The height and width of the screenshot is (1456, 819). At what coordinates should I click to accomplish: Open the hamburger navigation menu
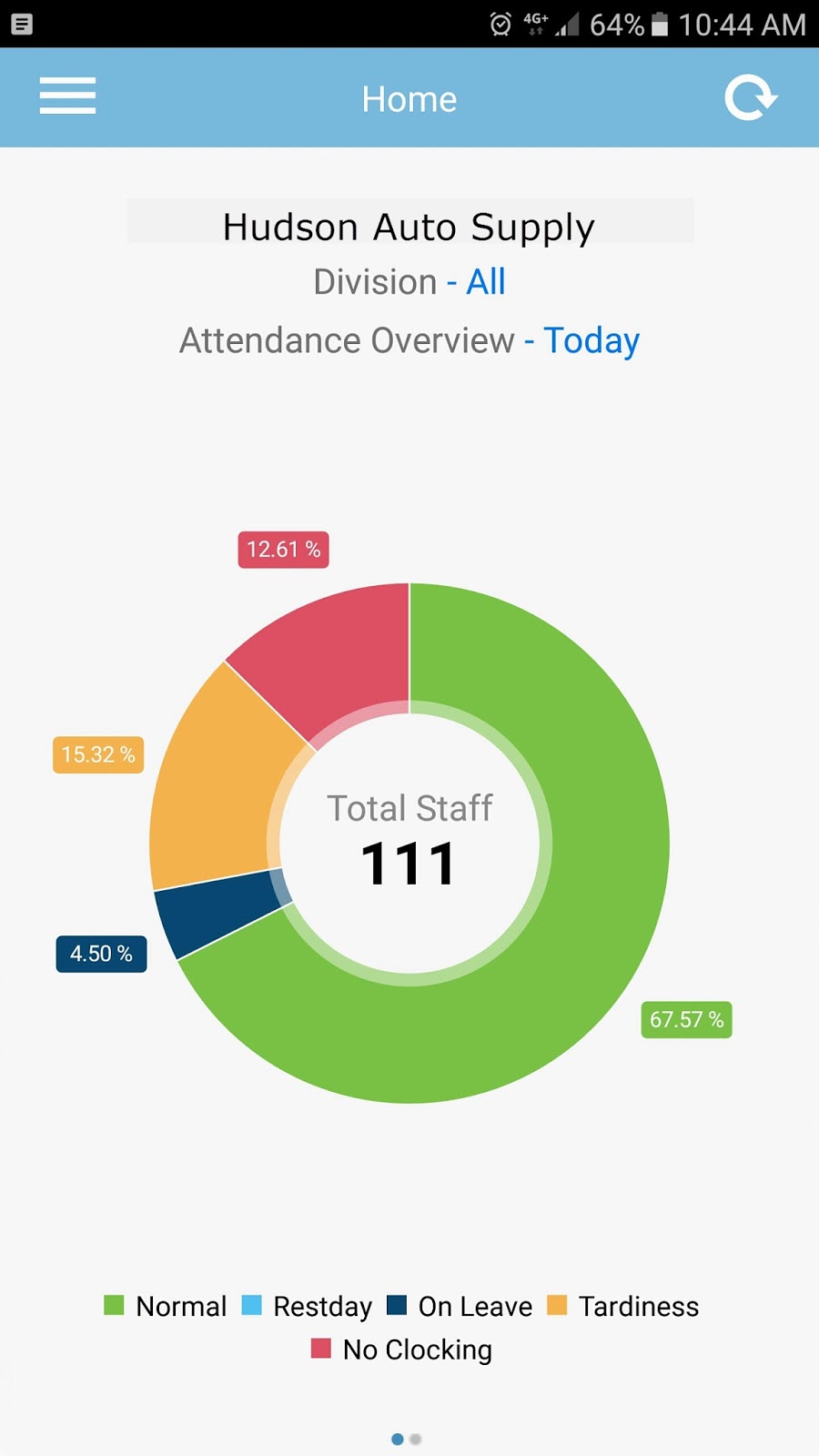67,96
